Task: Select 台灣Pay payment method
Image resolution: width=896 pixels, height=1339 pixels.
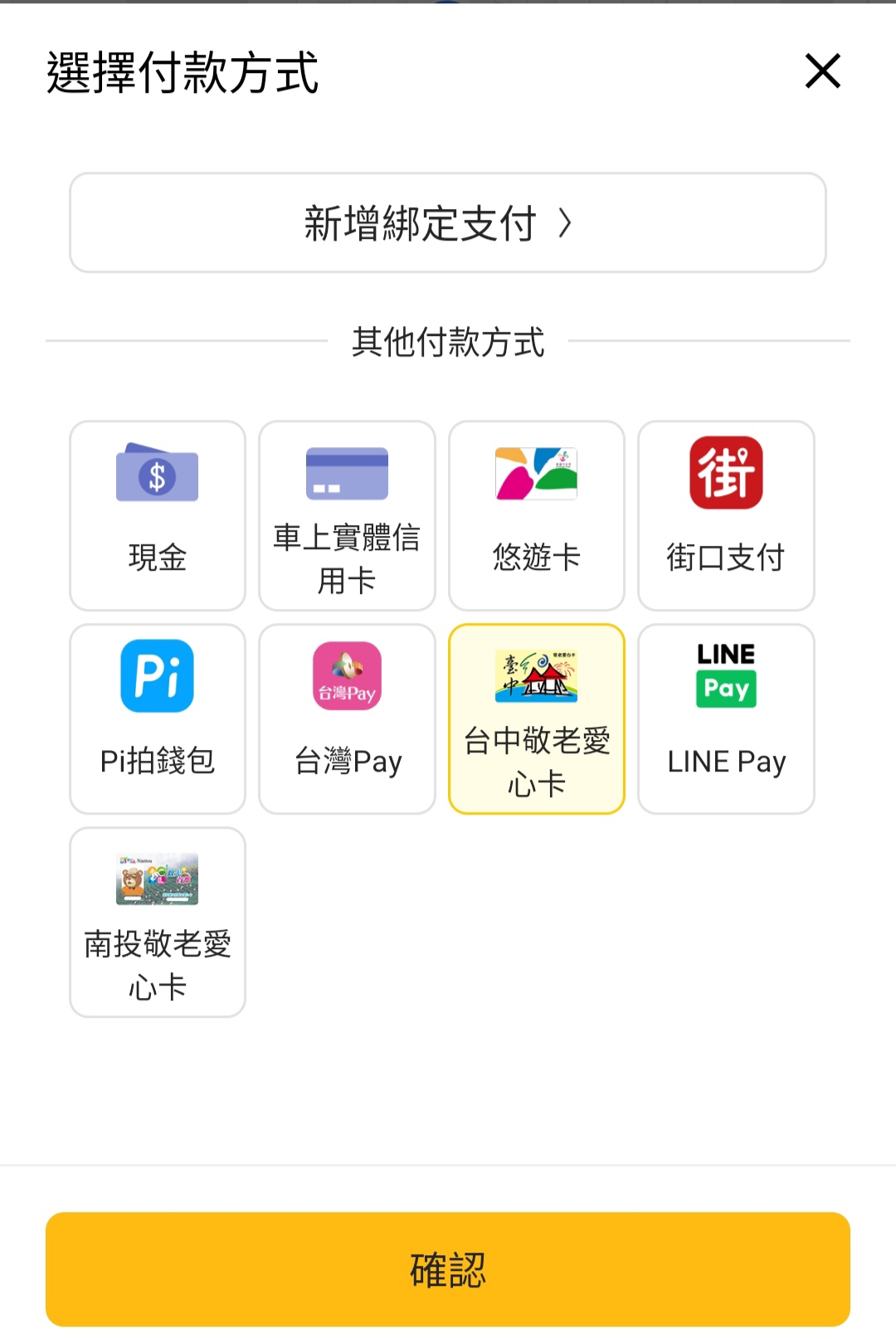Action: click(347, 718)
